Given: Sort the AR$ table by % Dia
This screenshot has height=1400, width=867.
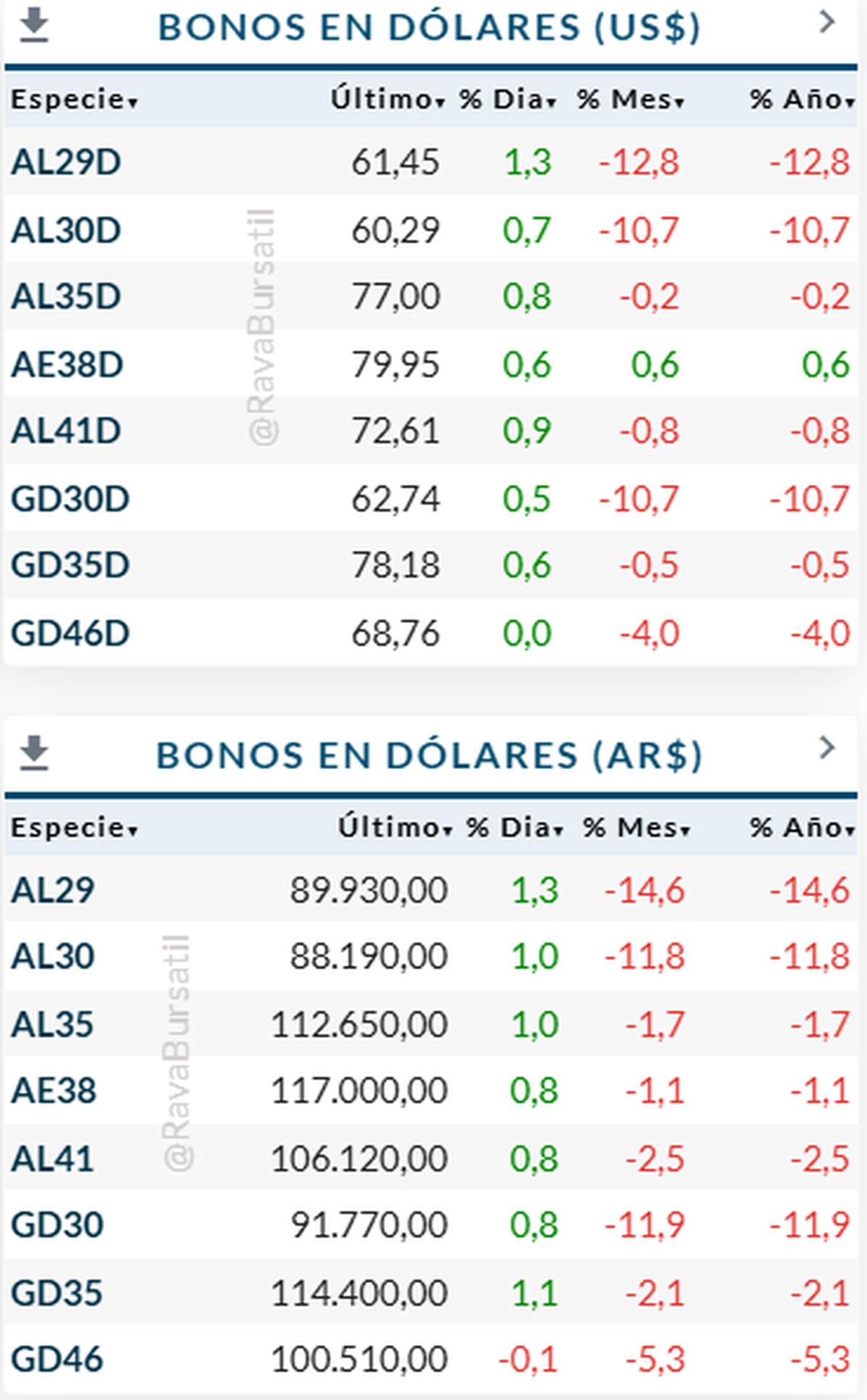Looking at the screenshot, I should click(x=514, y=828).
